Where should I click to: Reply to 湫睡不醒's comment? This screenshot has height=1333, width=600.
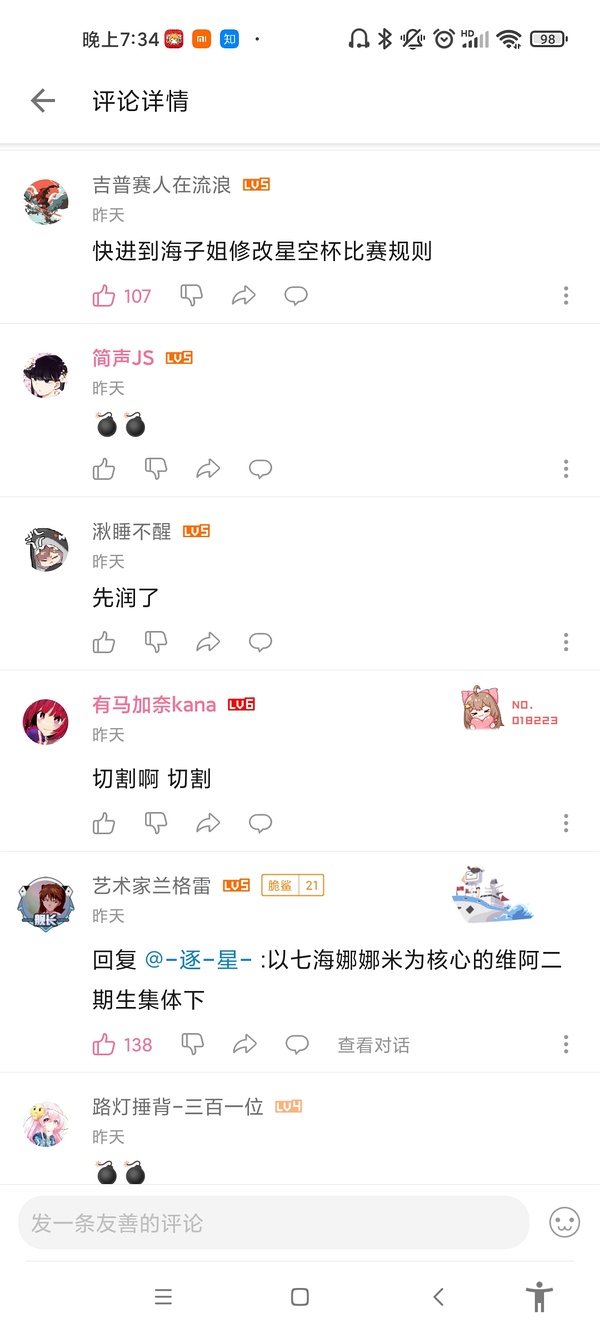click(x=261, y=642)
